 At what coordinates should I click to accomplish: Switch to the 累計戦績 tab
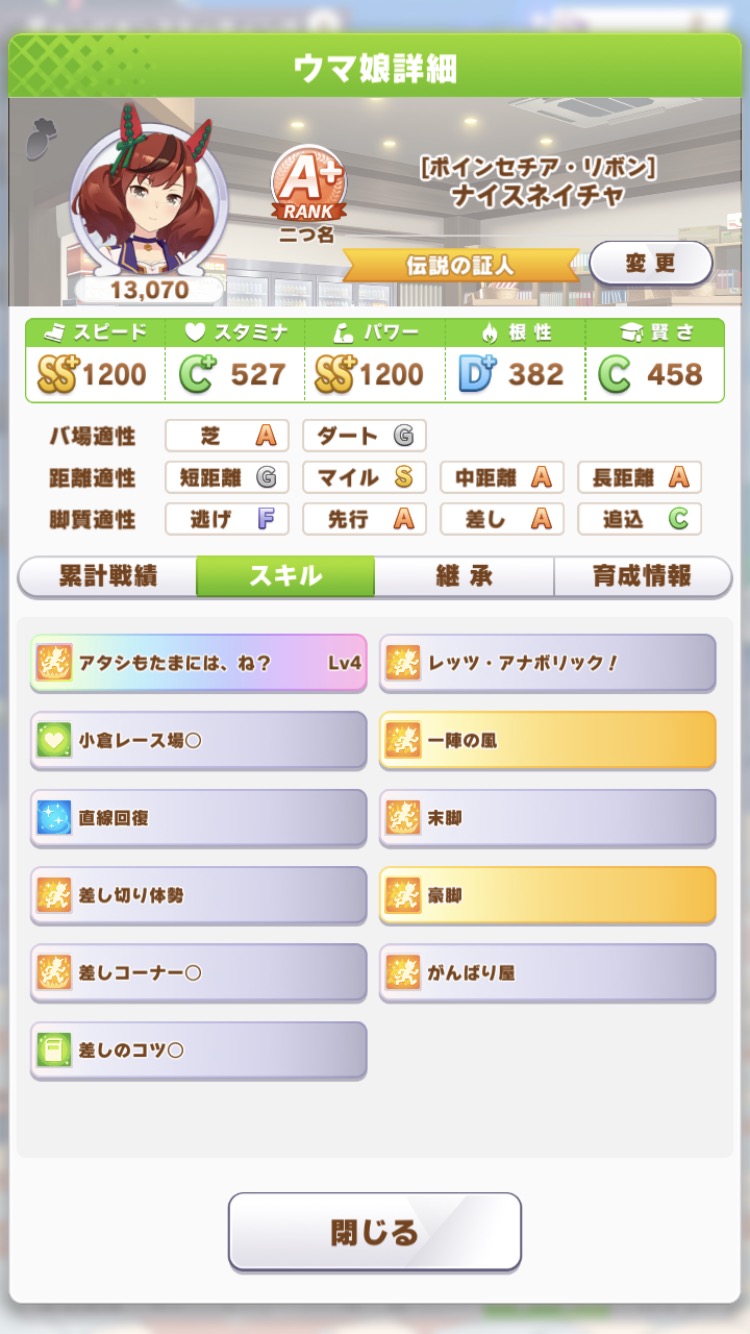pyautogui.click(x=108, y=576)
